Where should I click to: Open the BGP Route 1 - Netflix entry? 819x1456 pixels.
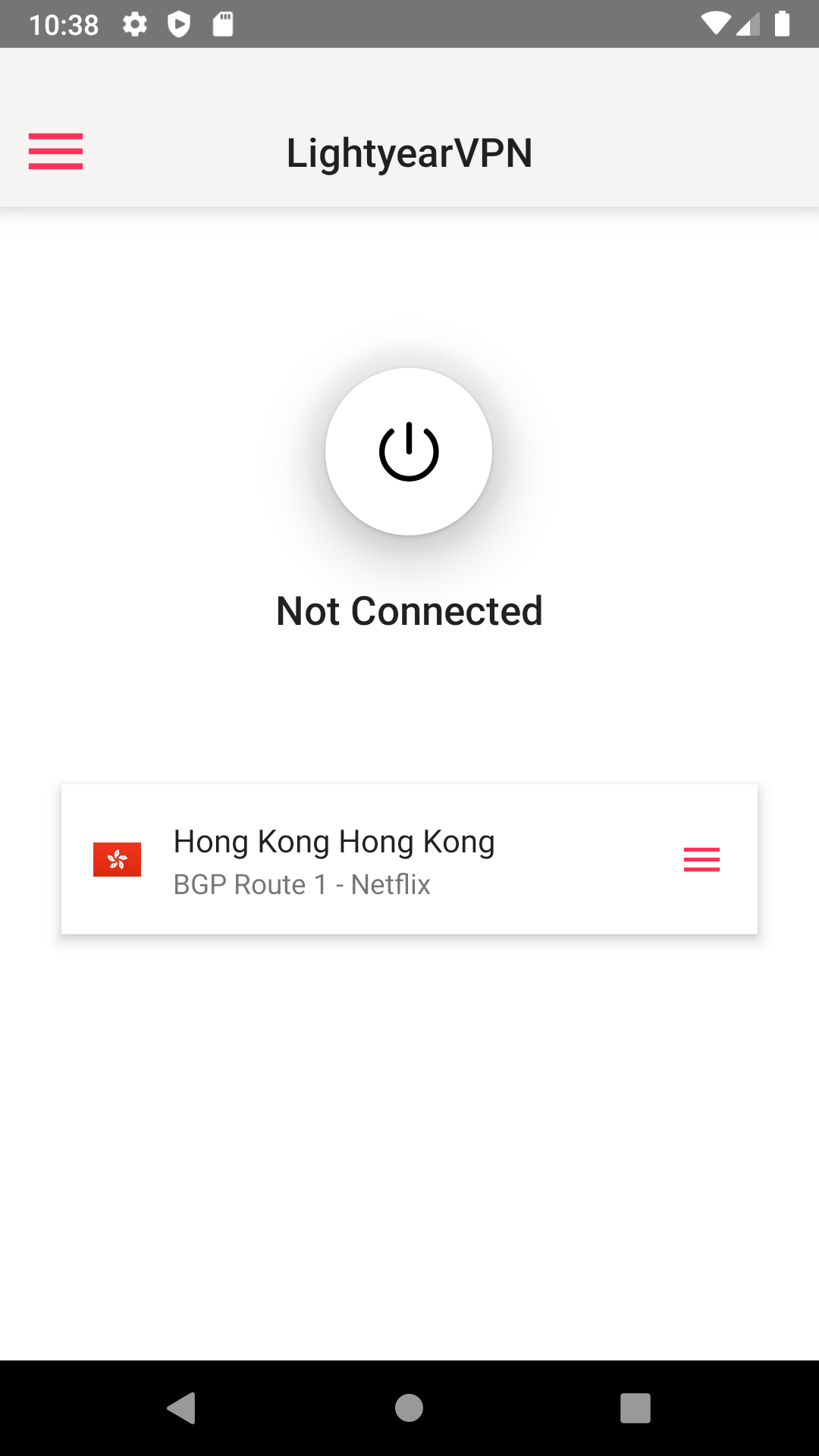[301, 884]
